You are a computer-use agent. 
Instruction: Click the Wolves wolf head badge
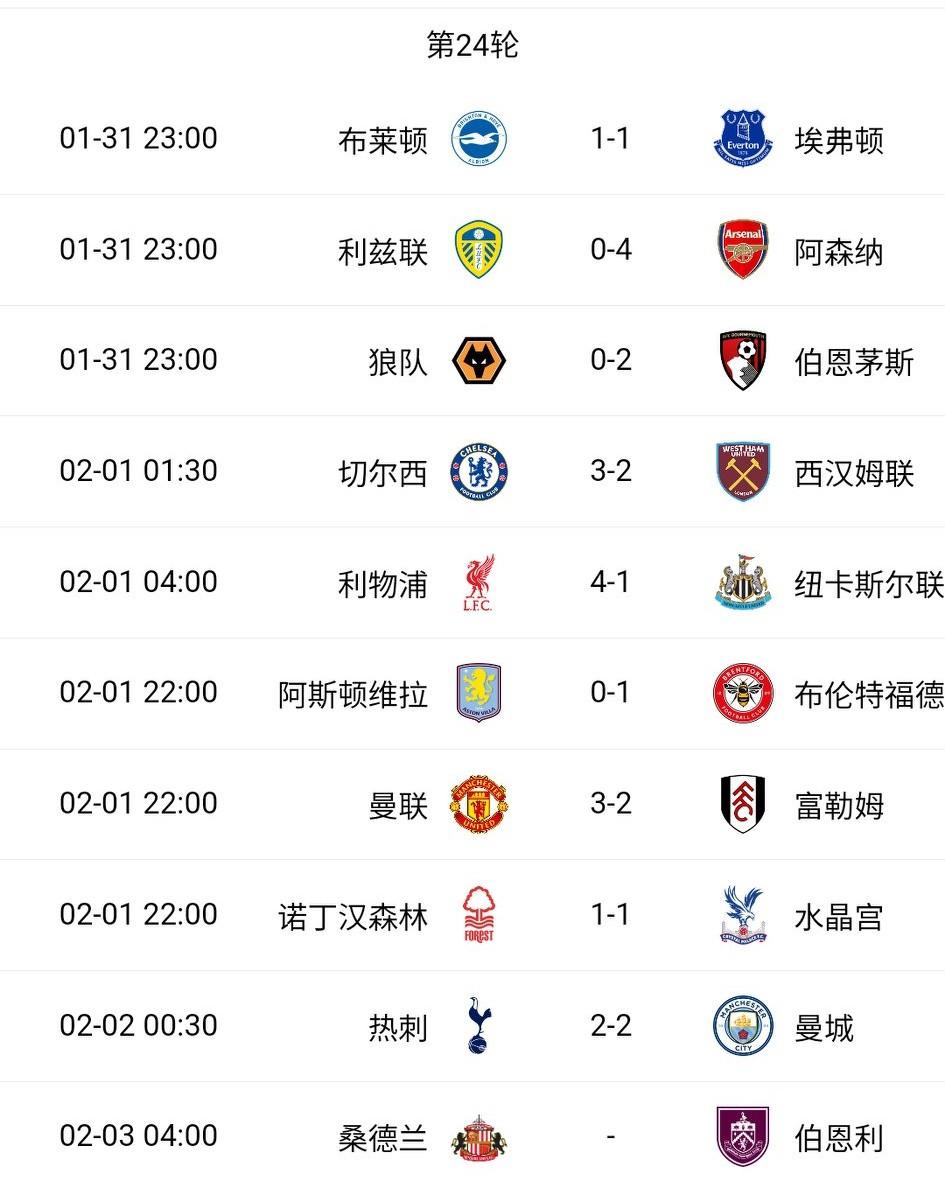tap(478, 360)
